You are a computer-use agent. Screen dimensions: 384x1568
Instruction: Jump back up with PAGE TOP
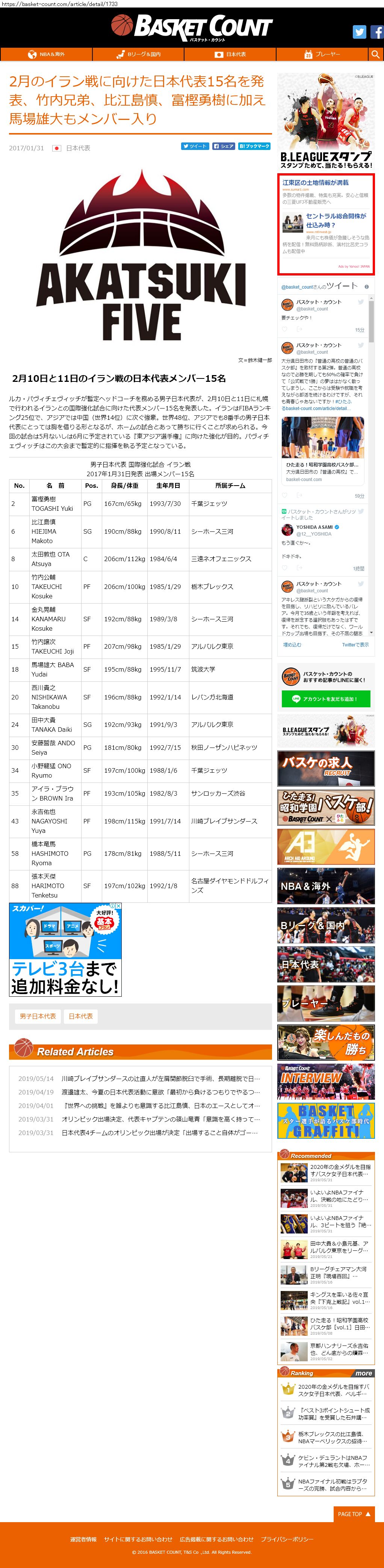pos(354,1513)
